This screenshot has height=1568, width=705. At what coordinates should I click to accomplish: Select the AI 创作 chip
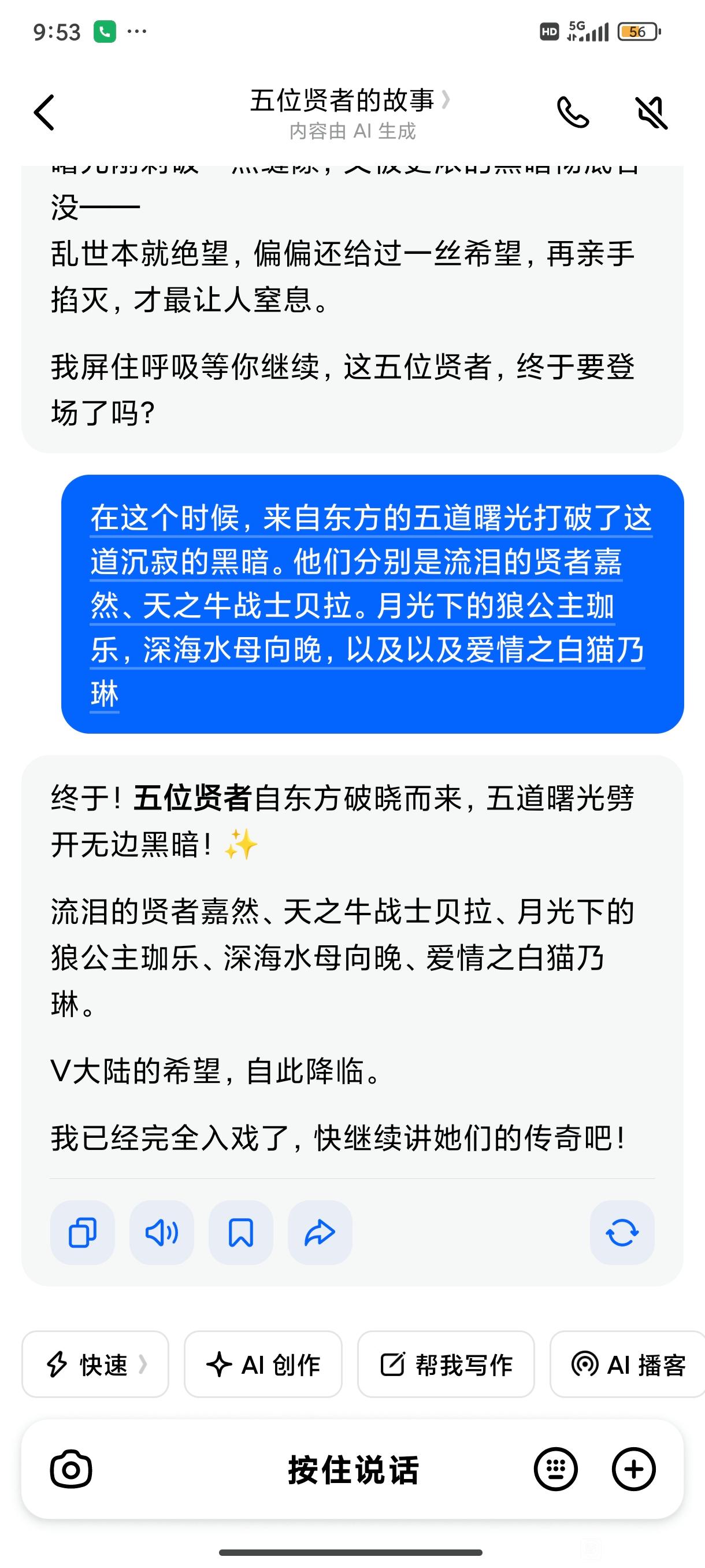tap(263, 1364)
